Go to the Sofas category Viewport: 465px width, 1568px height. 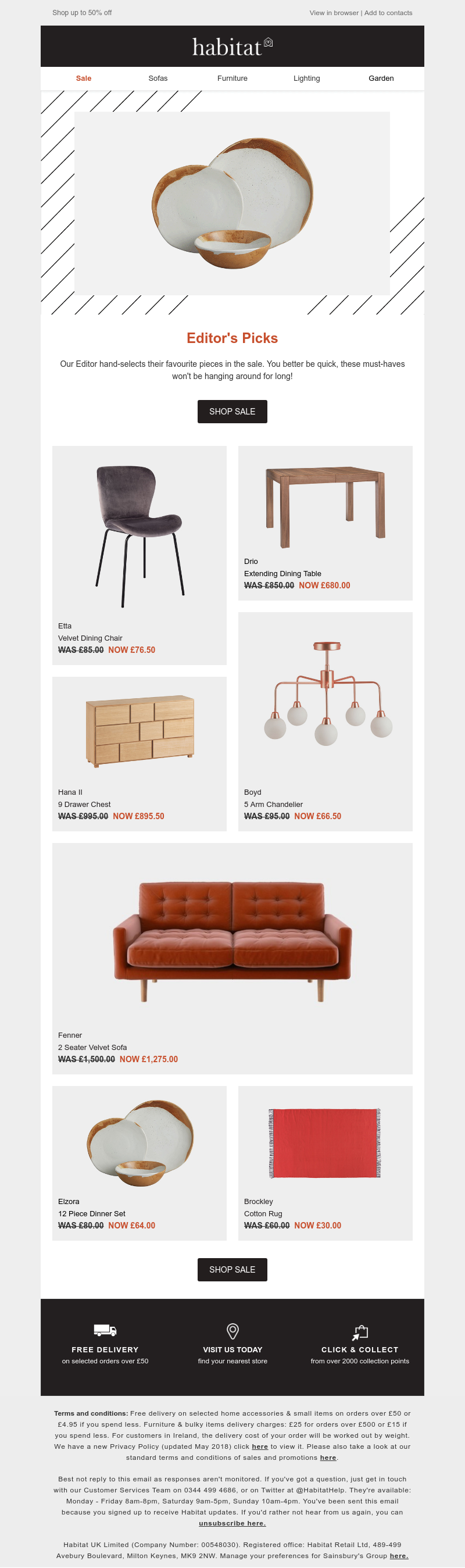pyautogui.click(x=158, y=78)
